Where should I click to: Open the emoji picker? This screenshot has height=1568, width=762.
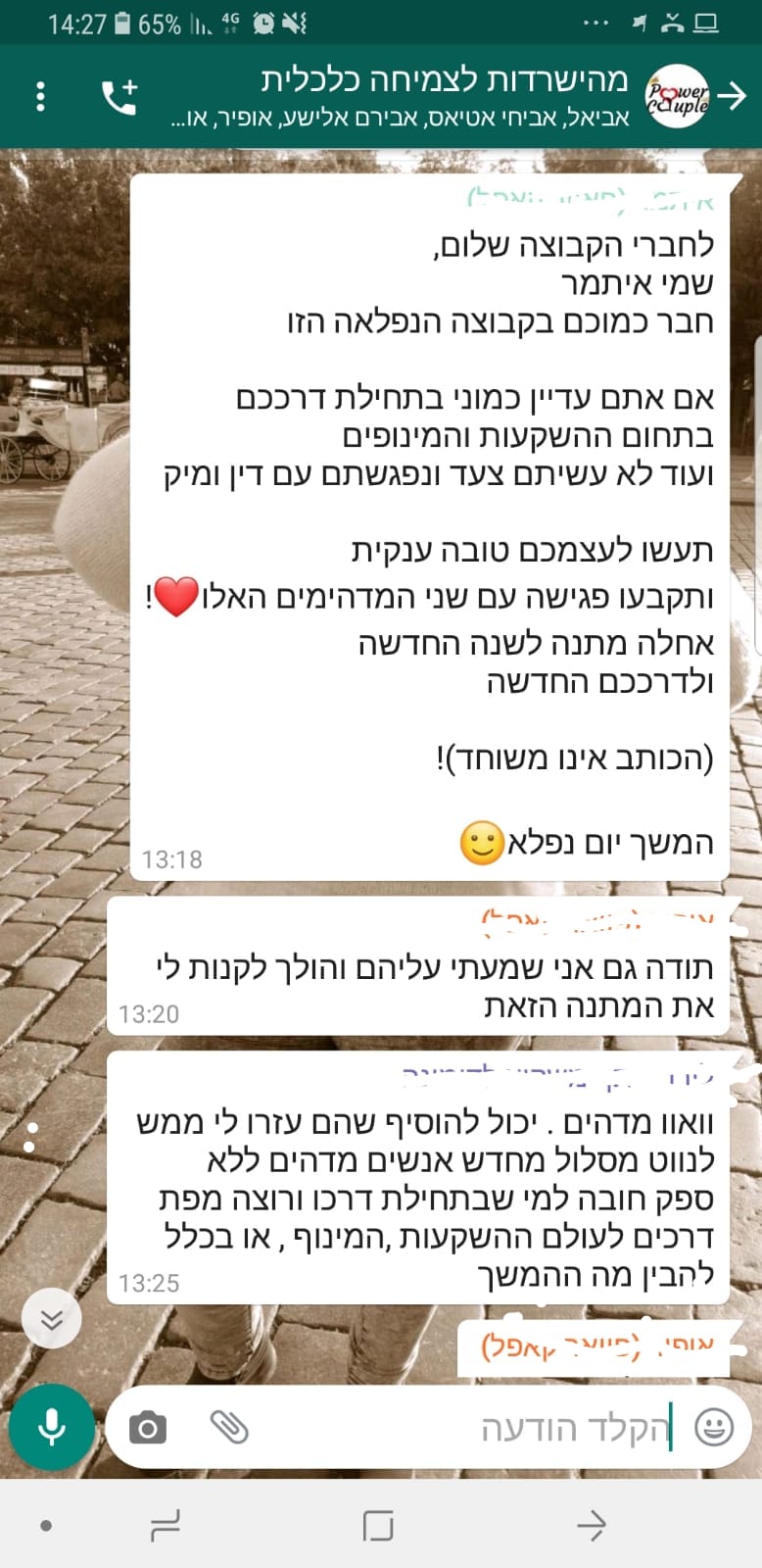713,1427
